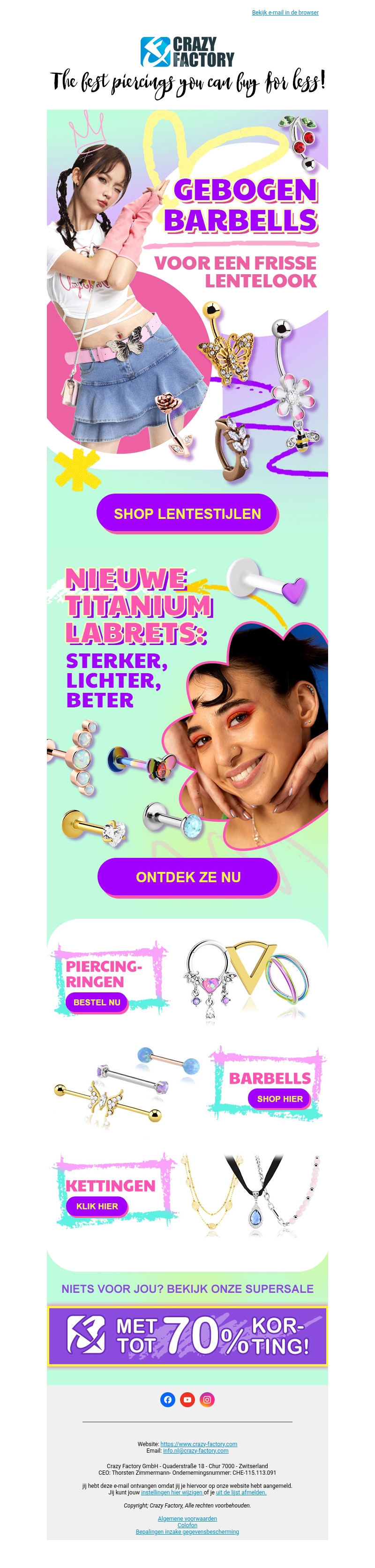Open the Crazy Factory Facebook page
The image size is (375, 1568).
coord(167,1399)
